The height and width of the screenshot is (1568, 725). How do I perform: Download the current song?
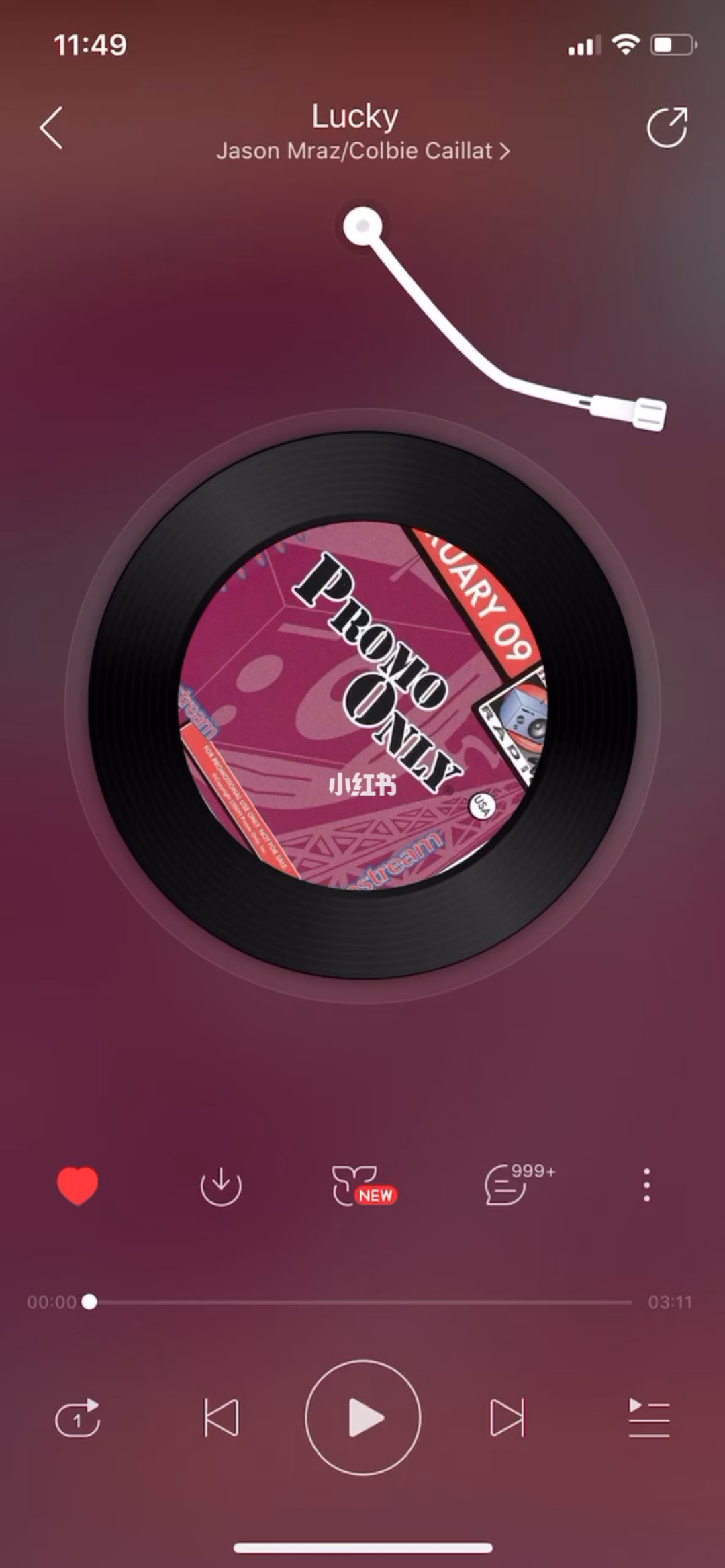coord(221,1187)
